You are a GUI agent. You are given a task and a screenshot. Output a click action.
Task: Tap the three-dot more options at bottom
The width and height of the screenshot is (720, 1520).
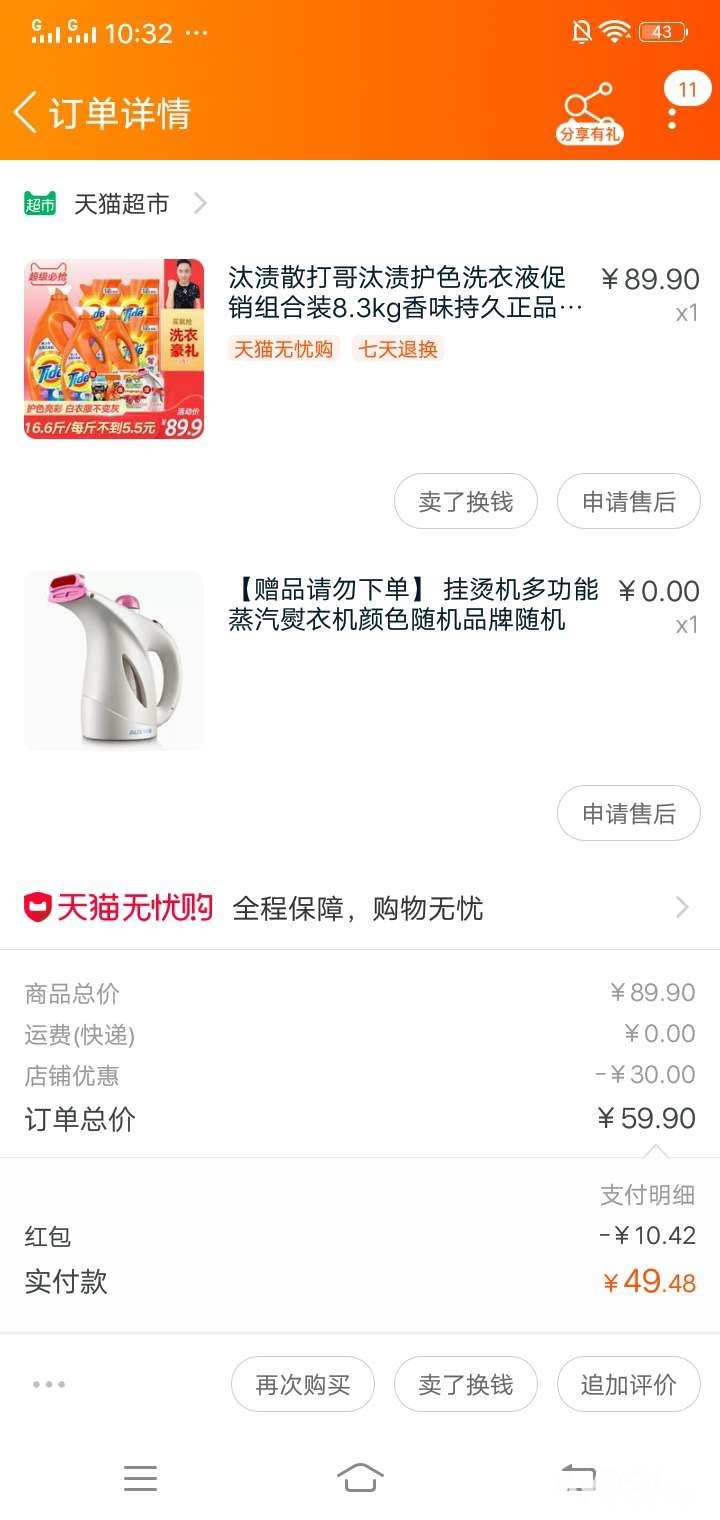tap(48, 1385)
